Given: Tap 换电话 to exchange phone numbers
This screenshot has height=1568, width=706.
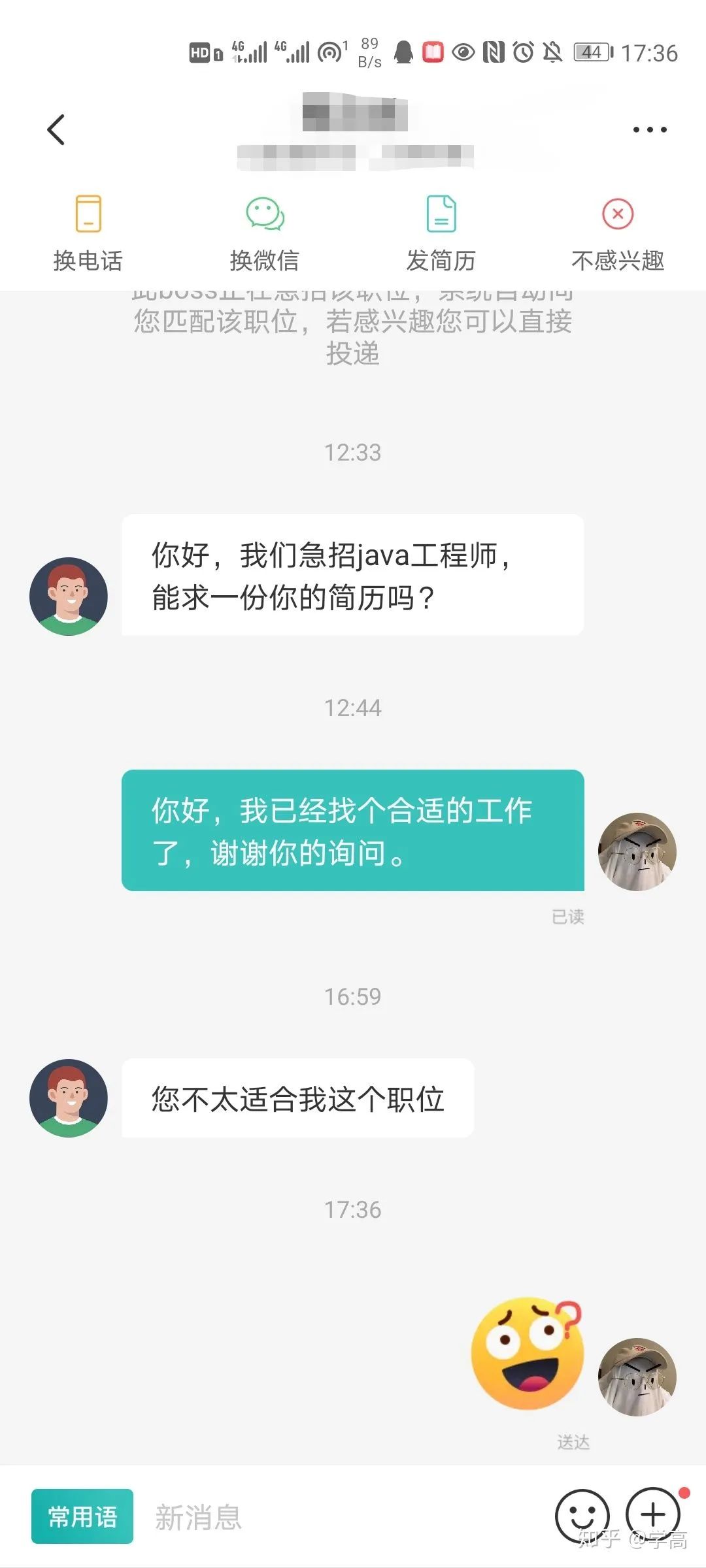Looking at the screenshot, I should point(88,233).
